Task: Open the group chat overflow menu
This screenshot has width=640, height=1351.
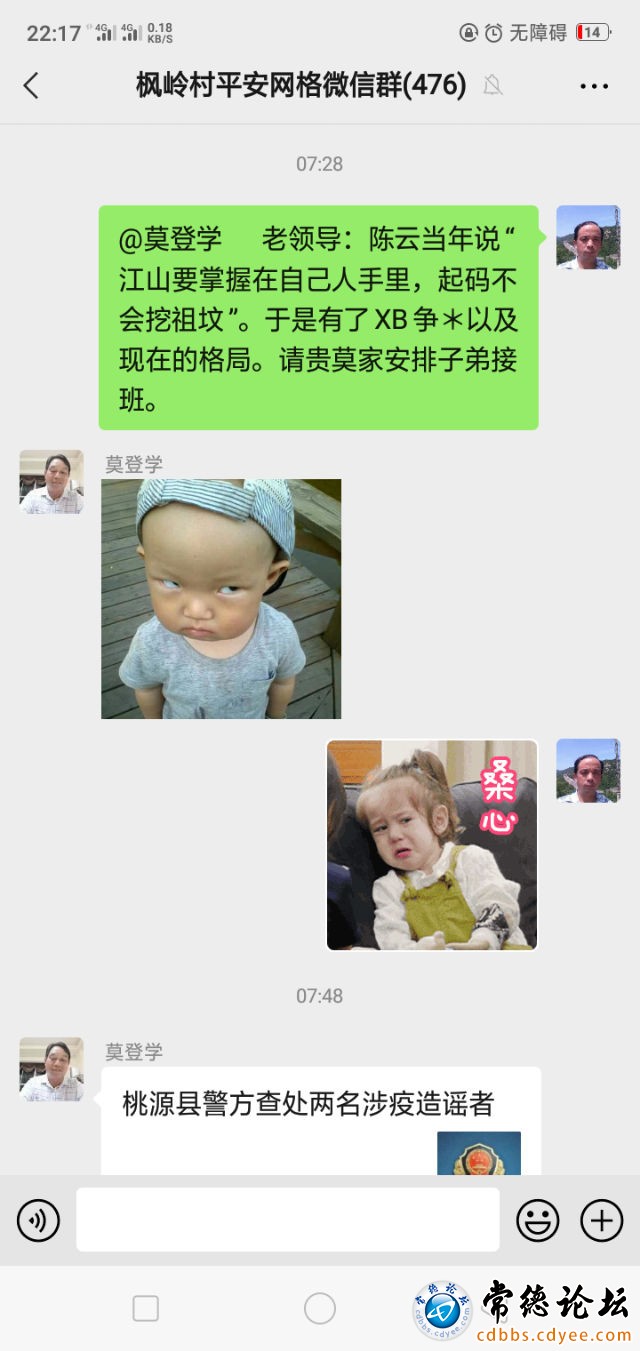Action: coord(594,87)
